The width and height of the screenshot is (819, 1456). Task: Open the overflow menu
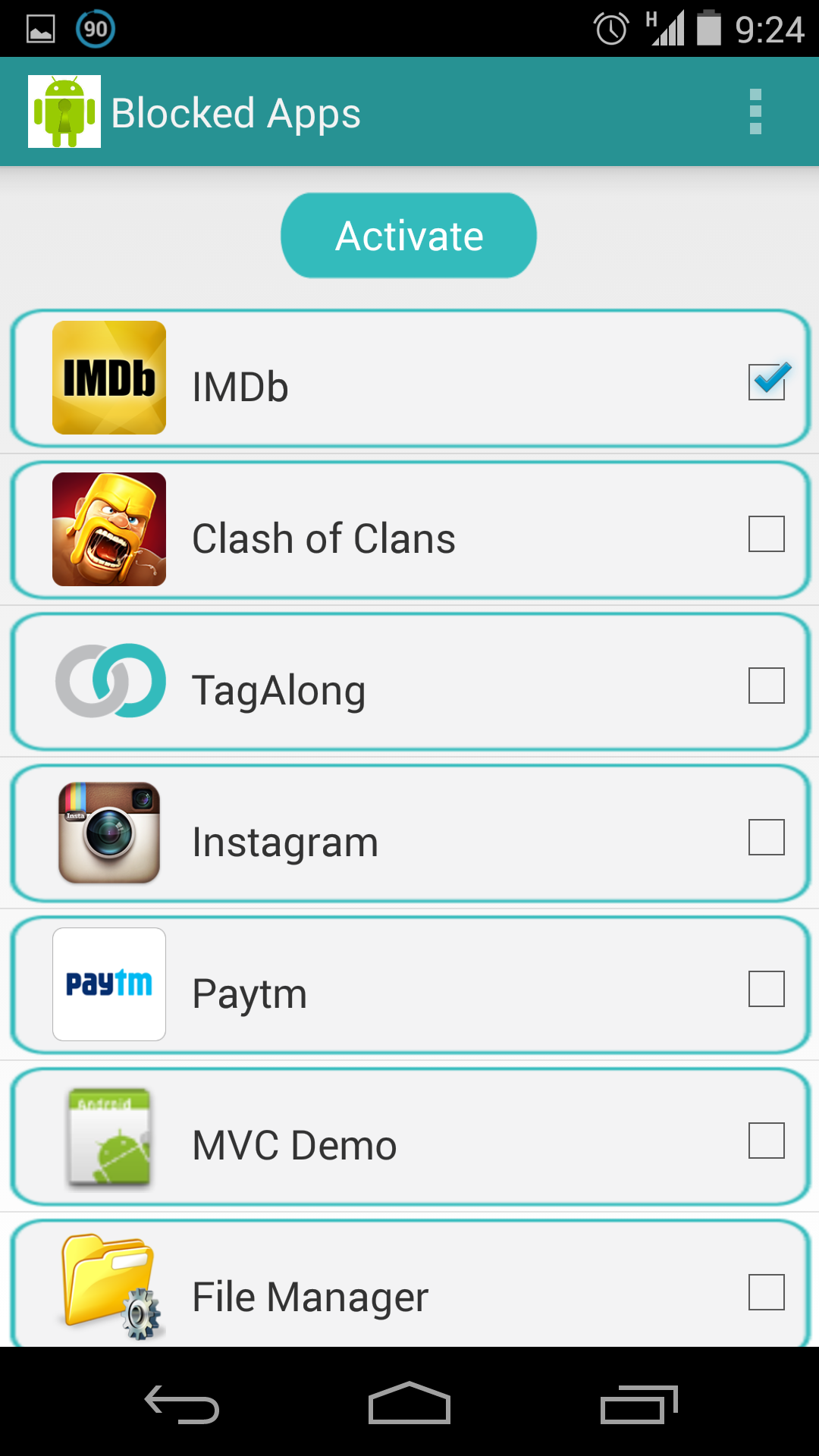(755, 112)
